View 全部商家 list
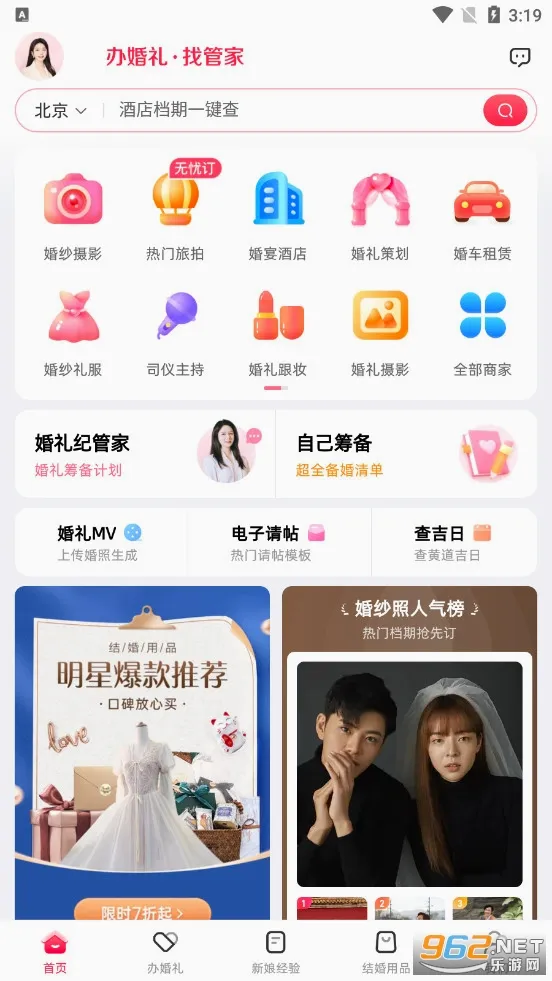 (x=482, y=333)
